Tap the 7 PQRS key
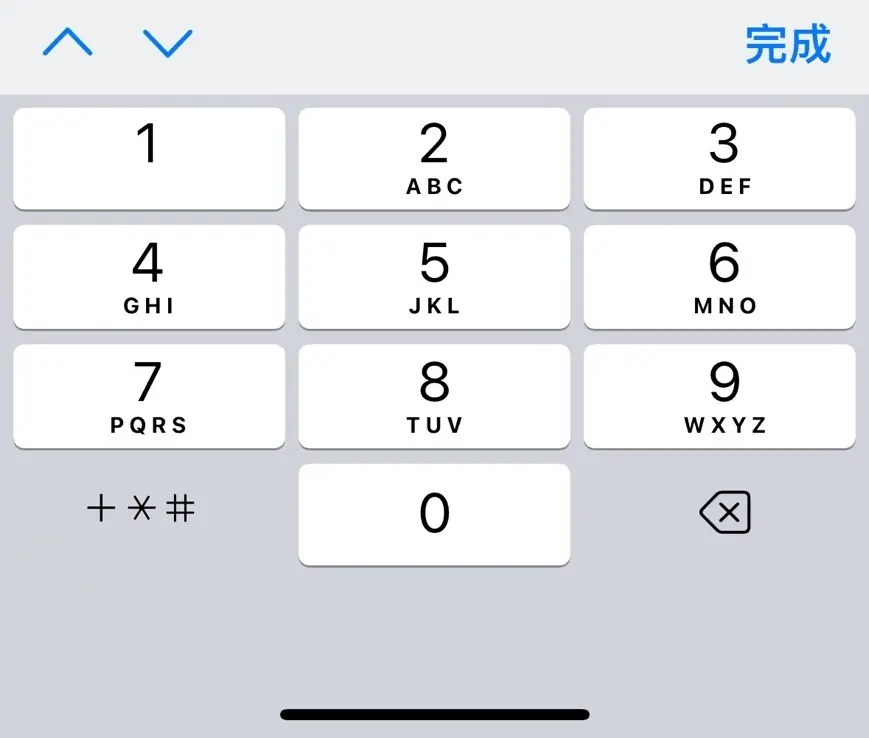869x738 pixels. (149, 396)
